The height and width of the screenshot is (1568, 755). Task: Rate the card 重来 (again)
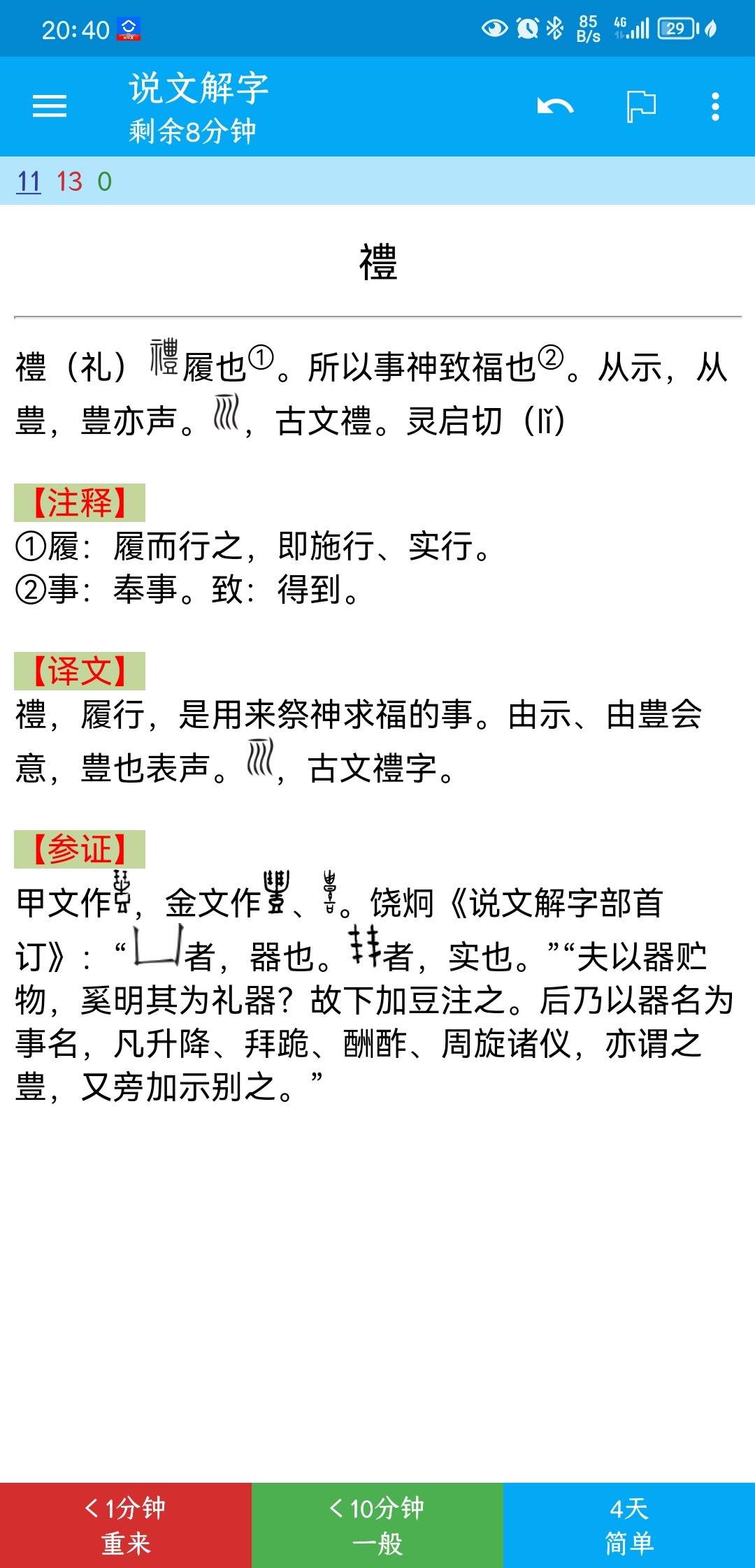tap(126, 1525)
